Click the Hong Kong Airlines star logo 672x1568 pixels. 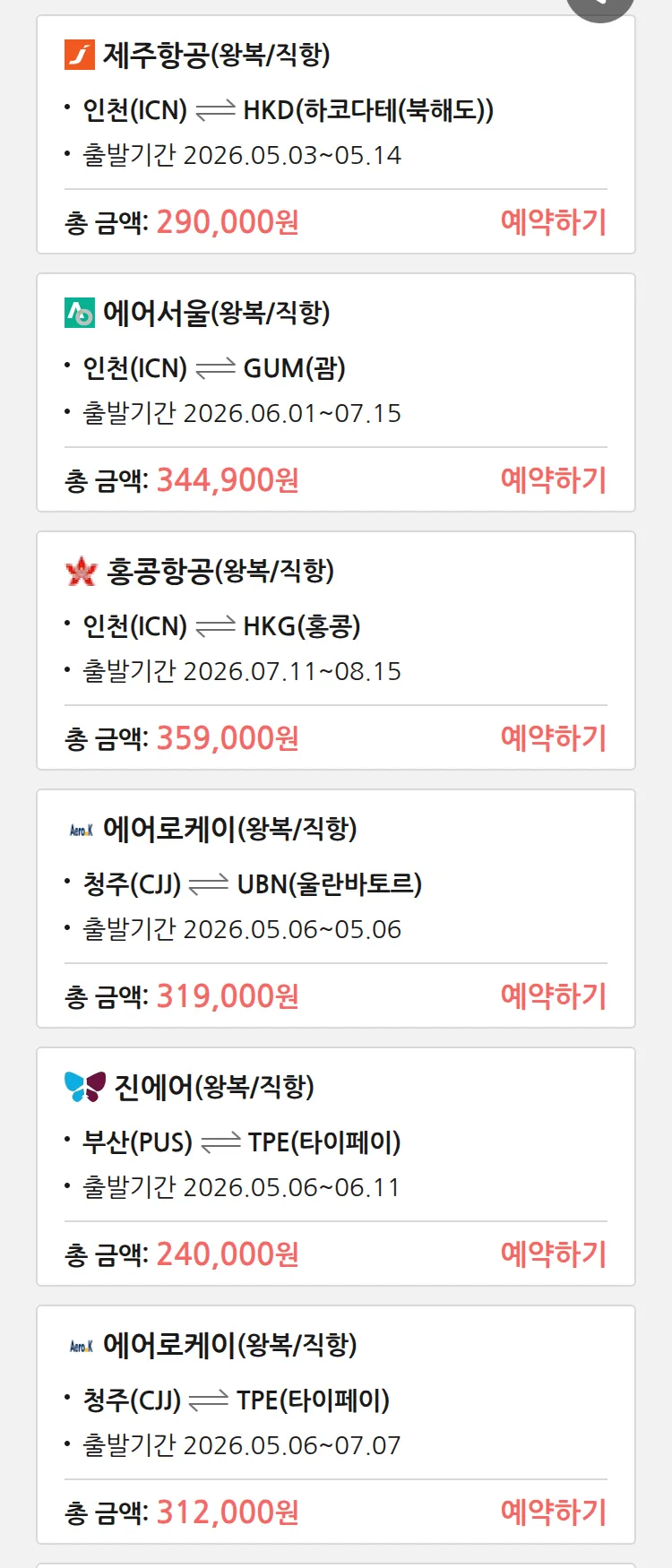pyautogui.click(x=80, y=571)
